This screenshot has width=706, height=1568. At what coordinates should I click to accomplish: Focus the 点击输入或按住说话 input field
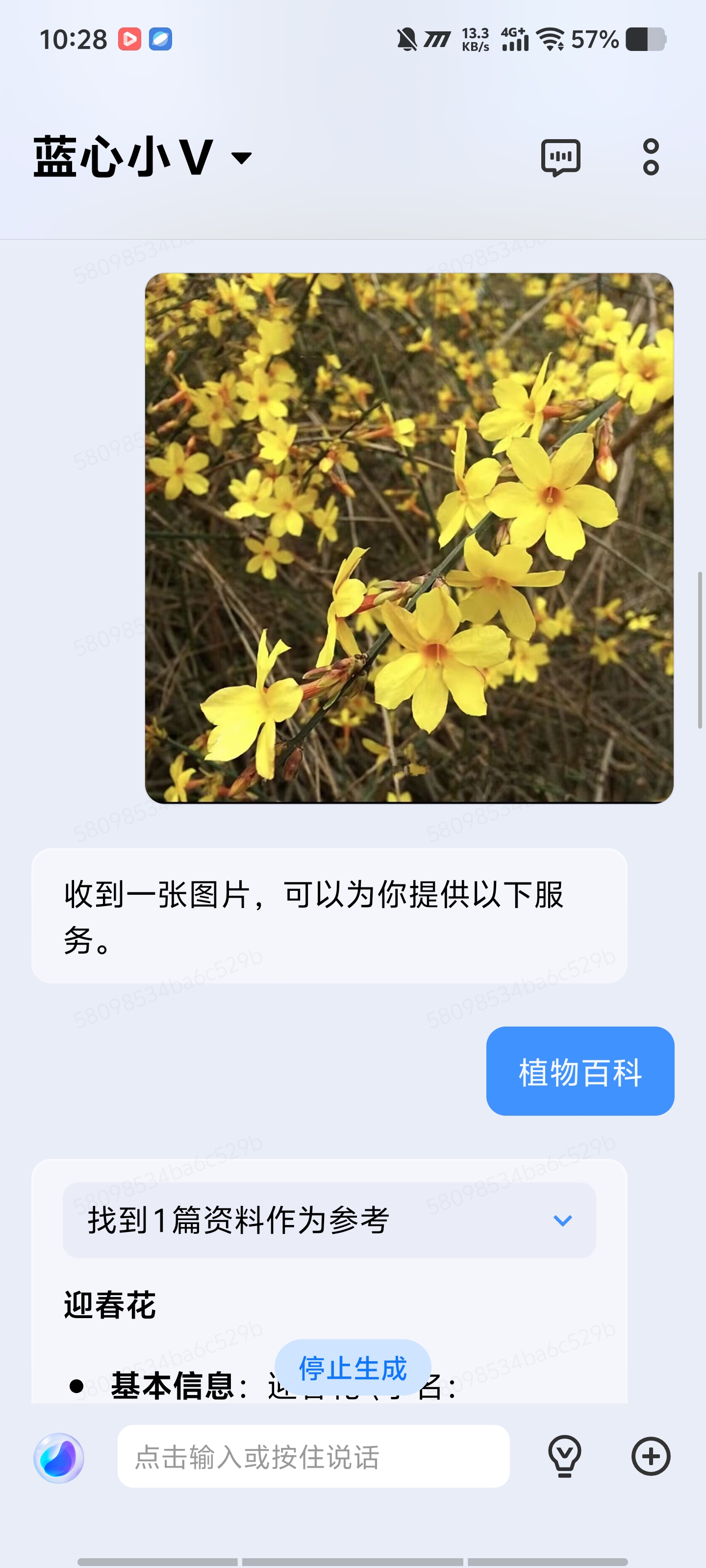313,1457
